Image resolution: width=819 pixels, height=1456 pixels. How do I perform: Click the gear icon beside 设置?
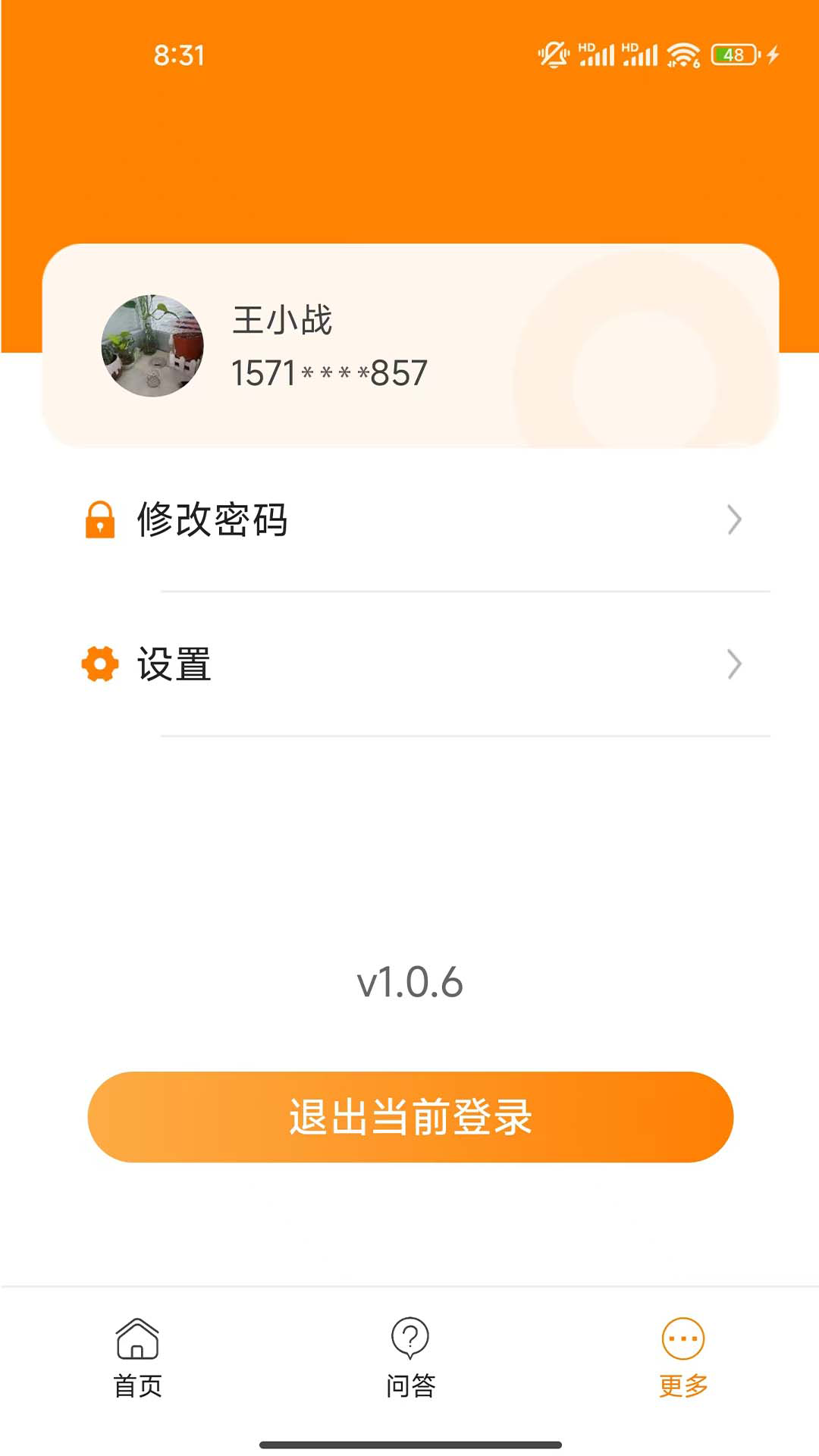(100, 665)
